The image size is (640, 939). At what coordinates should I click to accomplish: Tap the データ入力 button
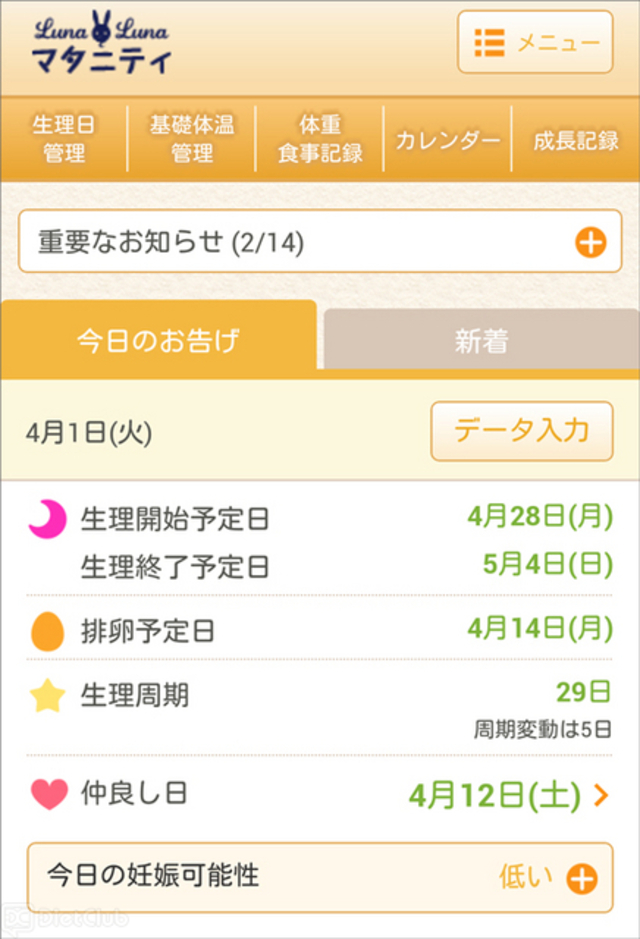pos(521,431)
